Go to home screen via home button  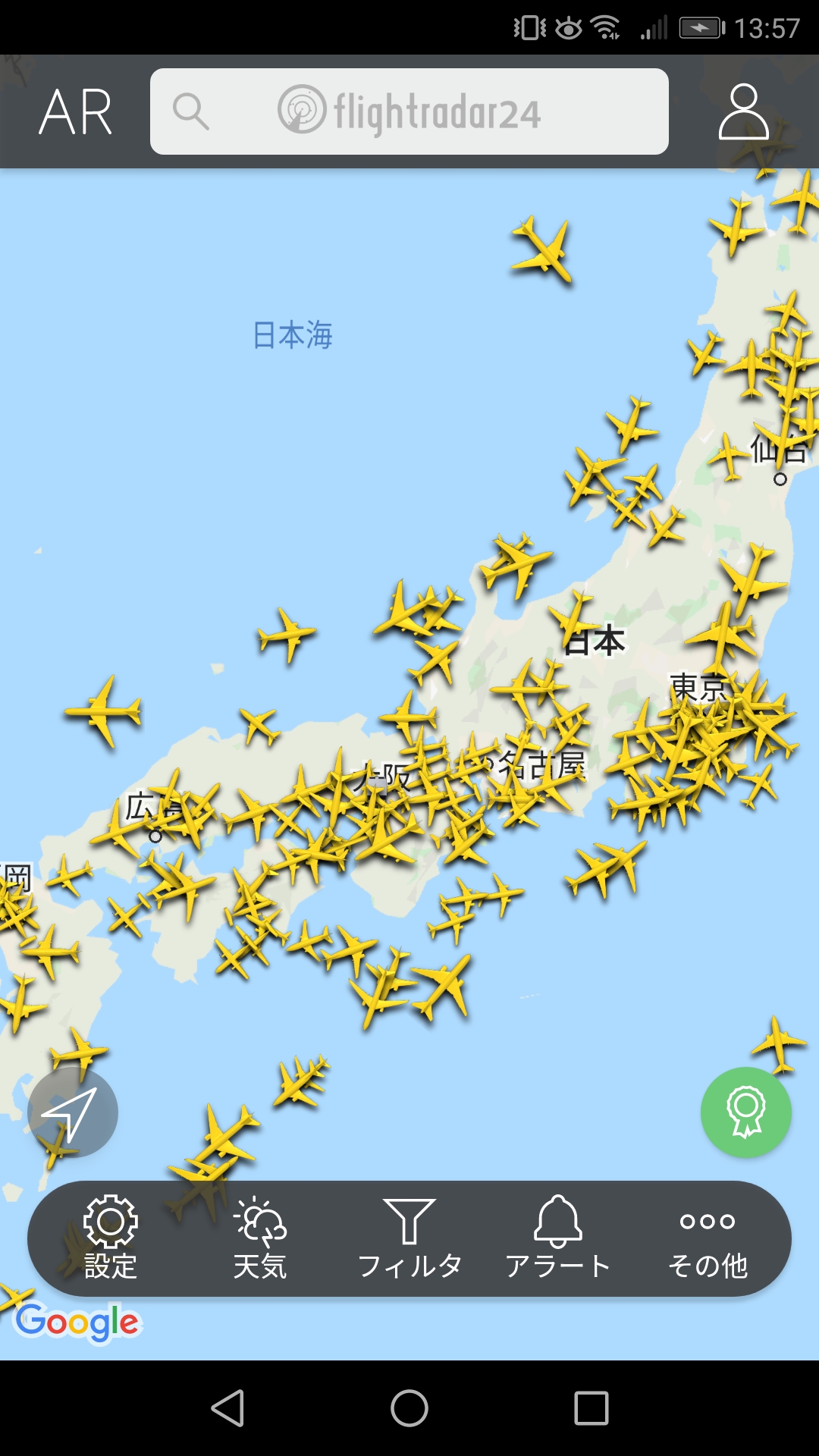pyautogui.click(x=409, y=1408)
